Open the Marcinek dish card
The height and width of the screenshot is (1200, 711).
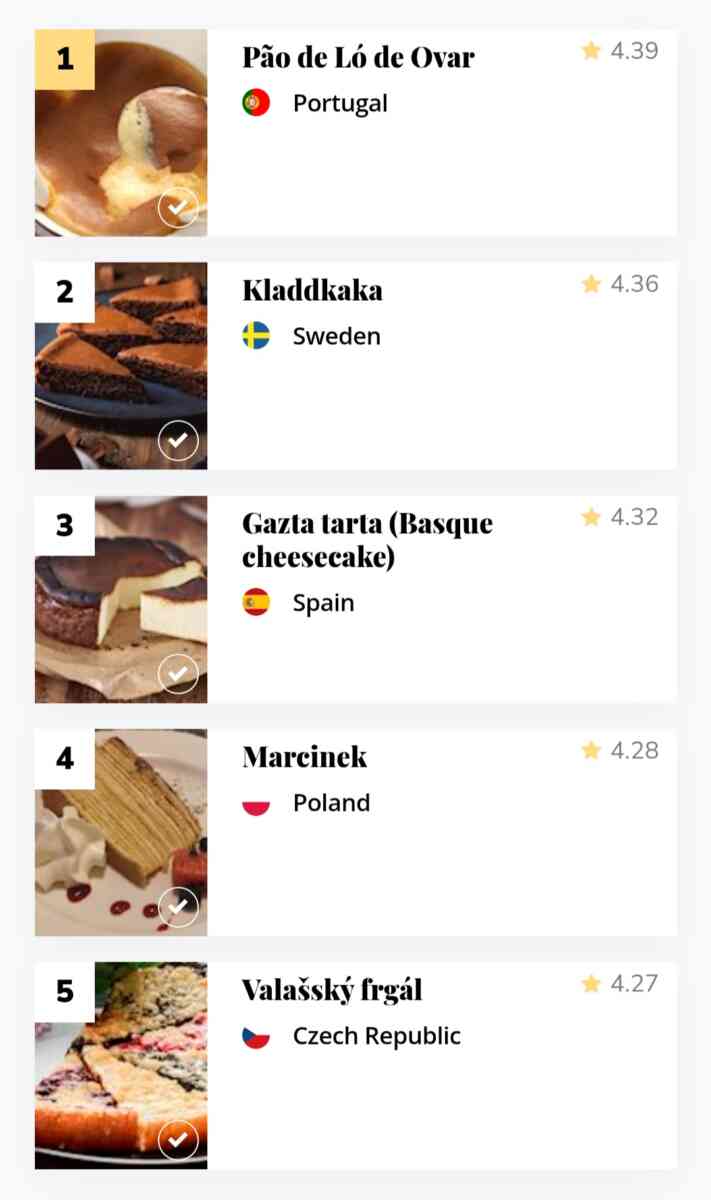point(304,757)
